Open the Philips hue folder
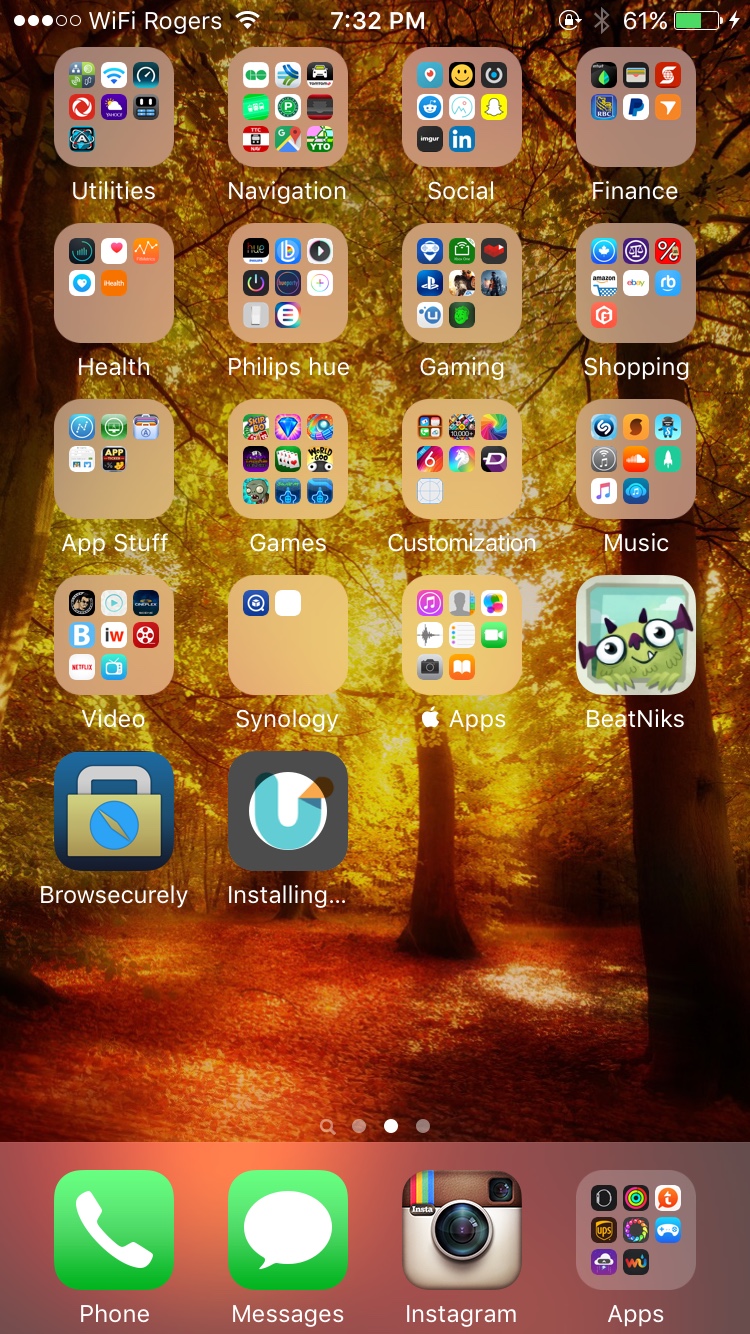750x1334 pixels. pos(288,283)
